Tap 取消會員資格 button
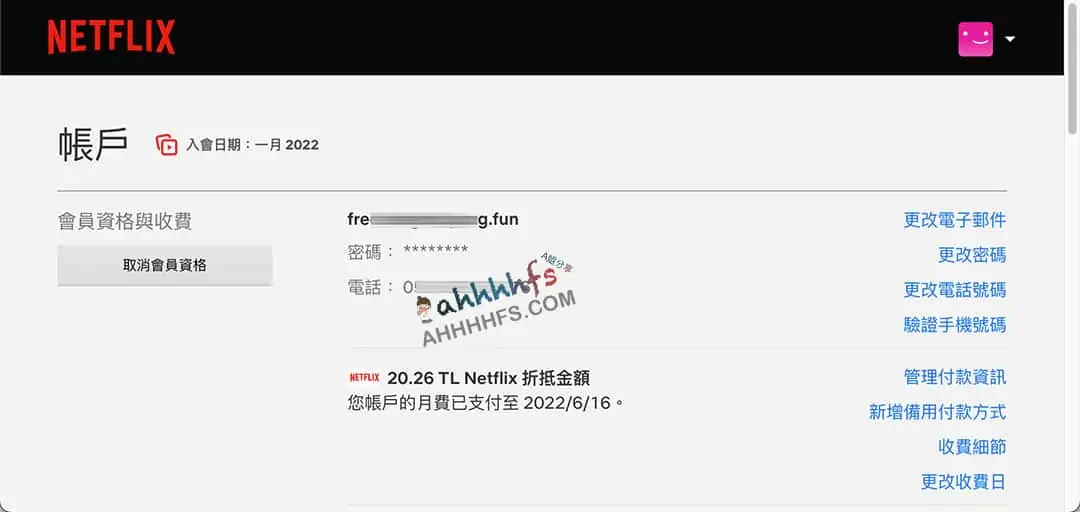Screen dimensions: 1080x512 165,265
